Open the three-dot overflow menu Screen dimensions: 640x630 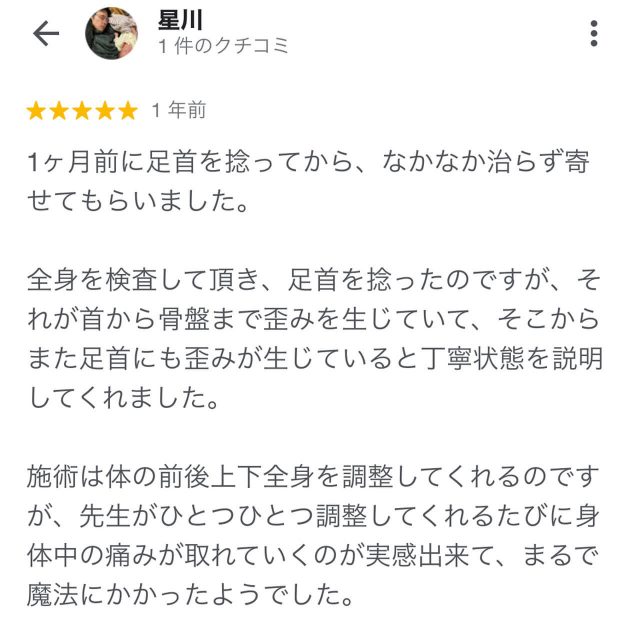pyautogui.click(x=594, y=34)
